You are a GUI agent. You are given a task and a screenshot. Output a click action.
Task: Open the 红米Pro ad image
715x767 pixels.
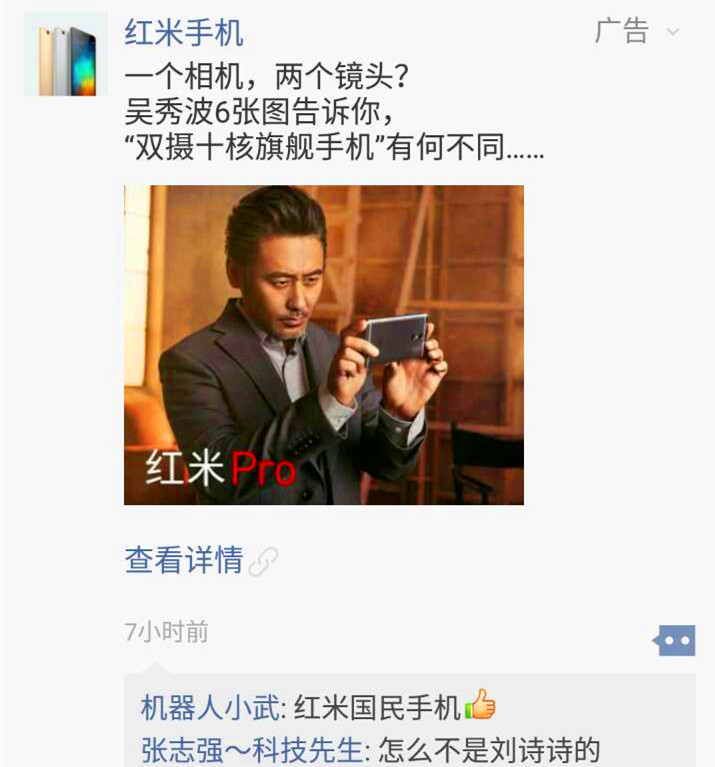(x=323, y=344)
